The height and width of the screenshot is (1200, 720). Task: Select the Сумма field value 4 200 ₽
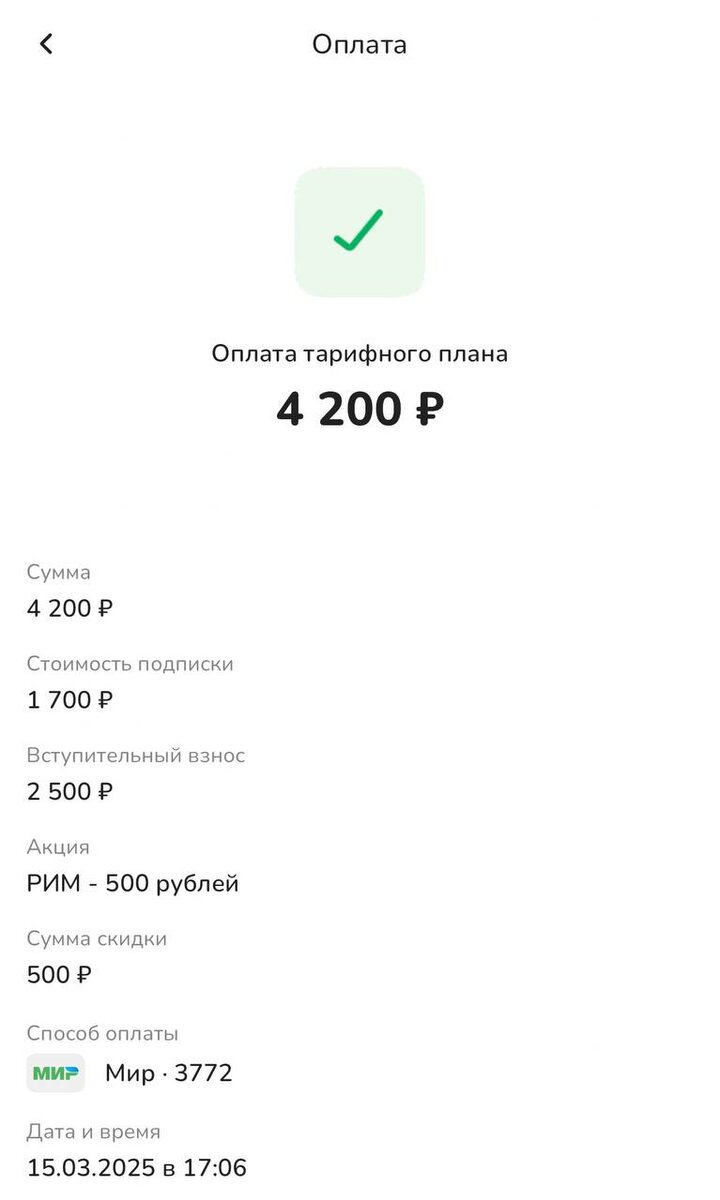point(70,608)
